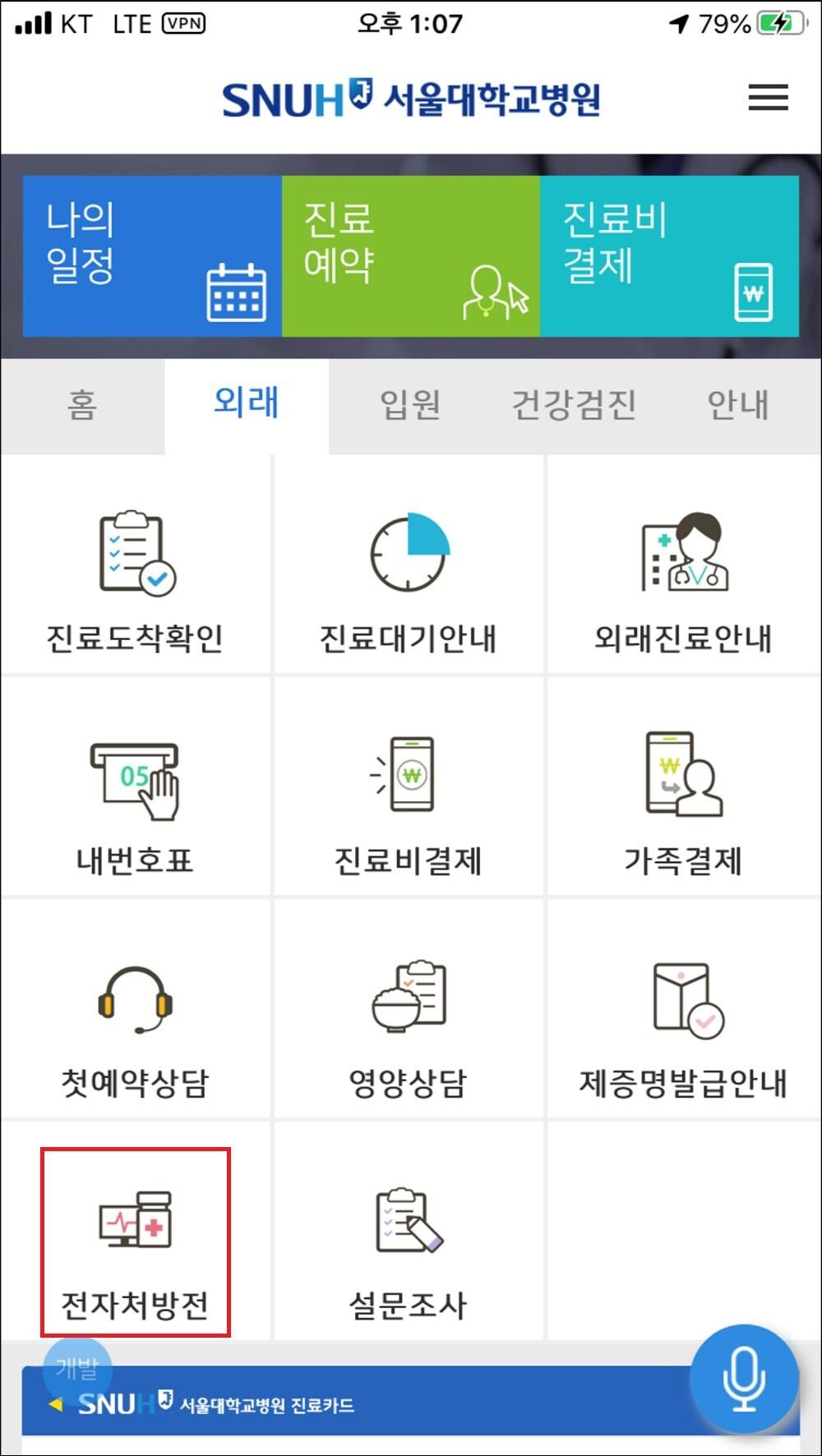Tap the 영양상담 nutrition counseling icon

[409, 1015]
